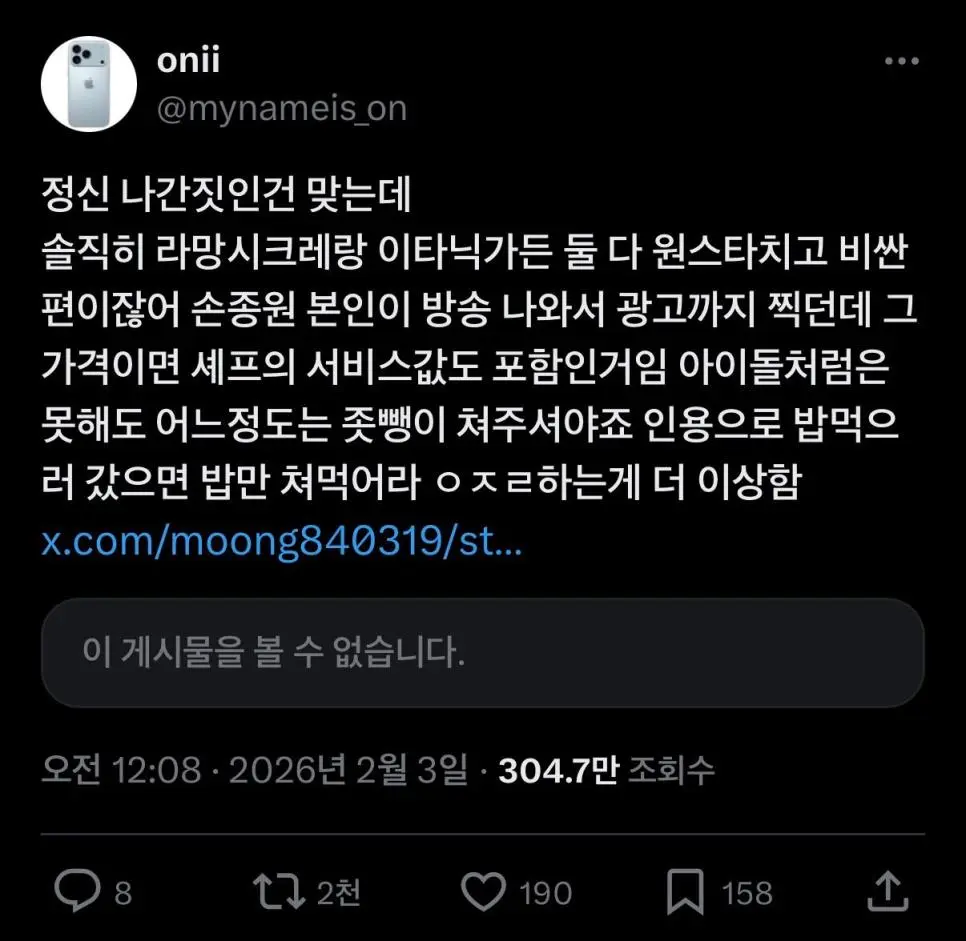Reply to onii's post
The image size is (966, 941).
[77, 891]
